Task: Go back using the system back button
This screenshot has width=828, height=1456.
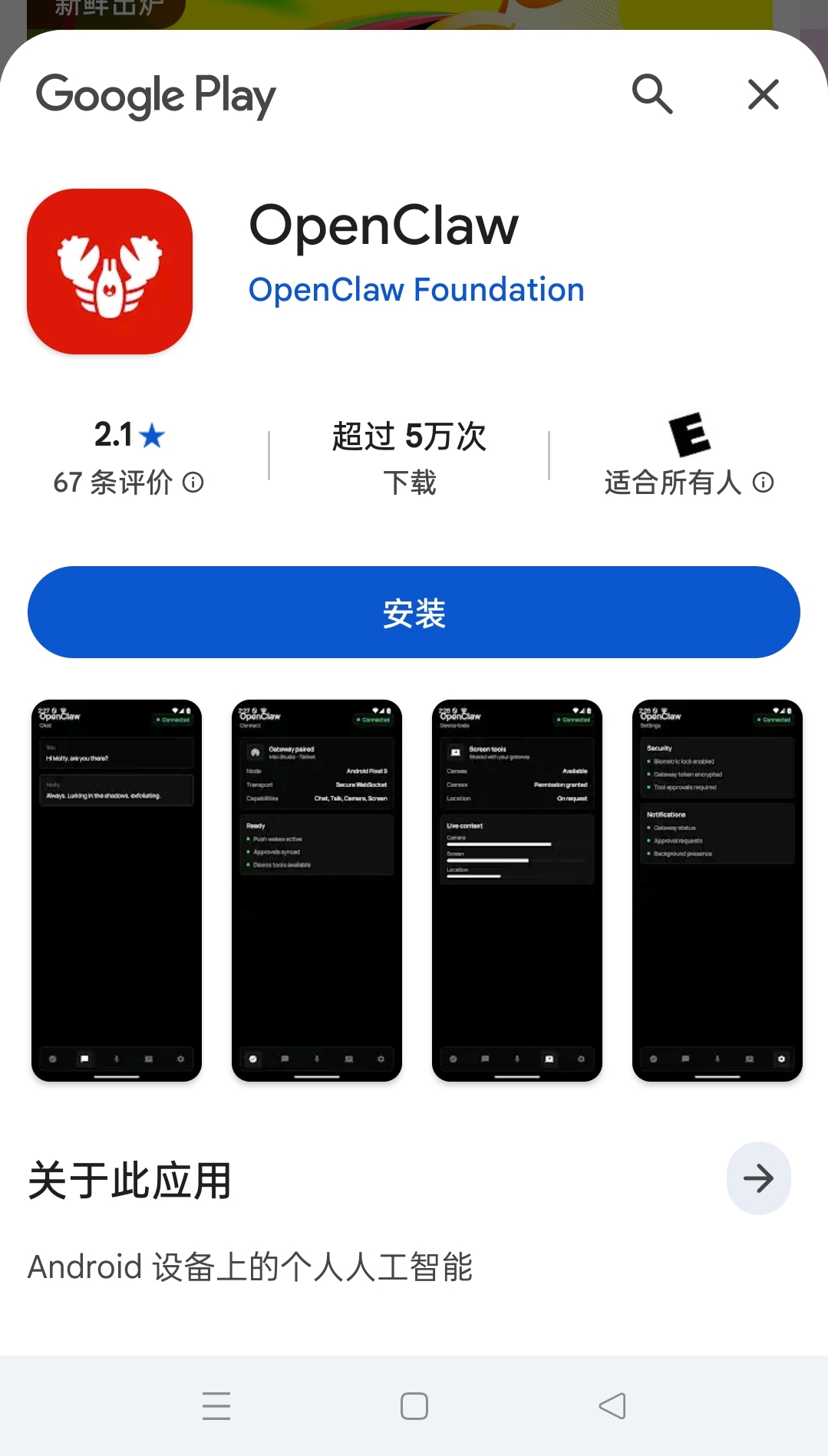Action: click(612, 1406)
